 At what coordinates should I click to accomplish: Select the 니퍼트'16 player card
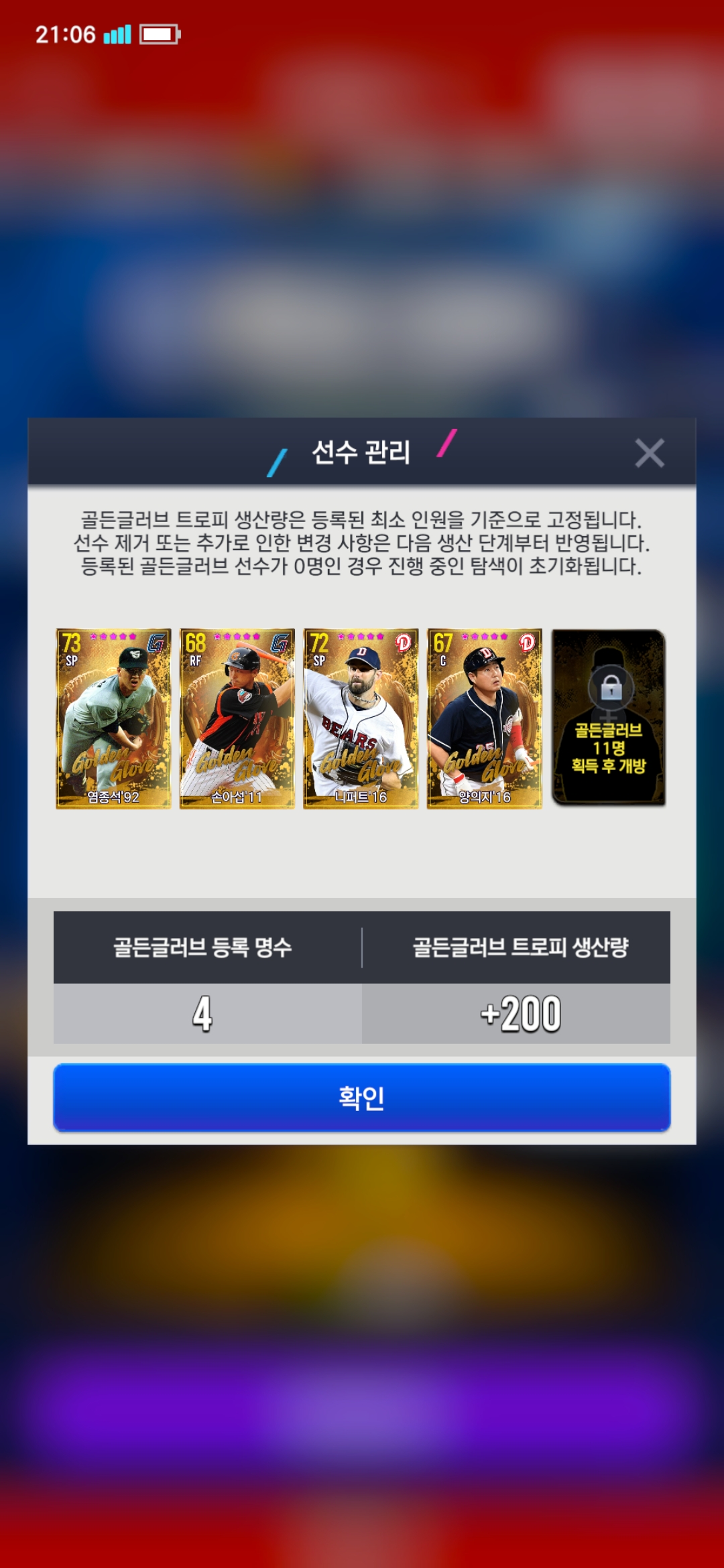click(x=361, y=718)
